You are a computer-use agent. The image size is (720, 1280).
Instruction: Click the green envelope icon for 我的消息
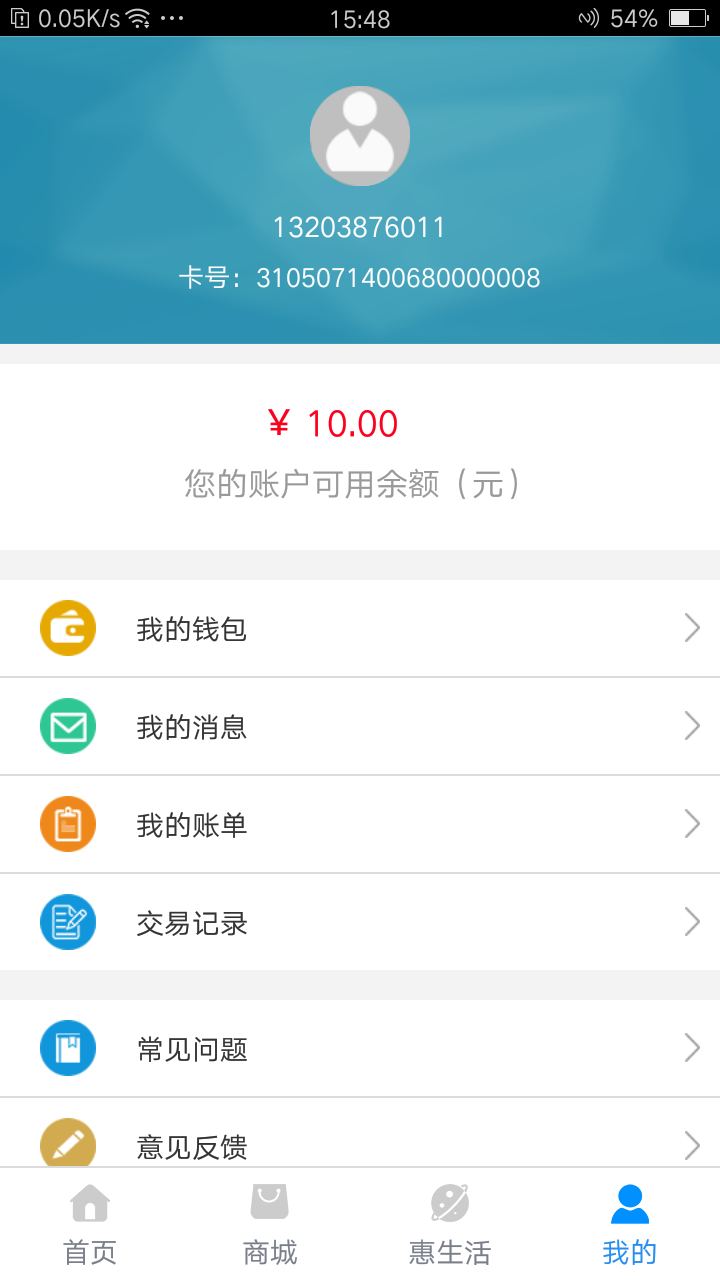pyautogui.click(x=67, y=725)
